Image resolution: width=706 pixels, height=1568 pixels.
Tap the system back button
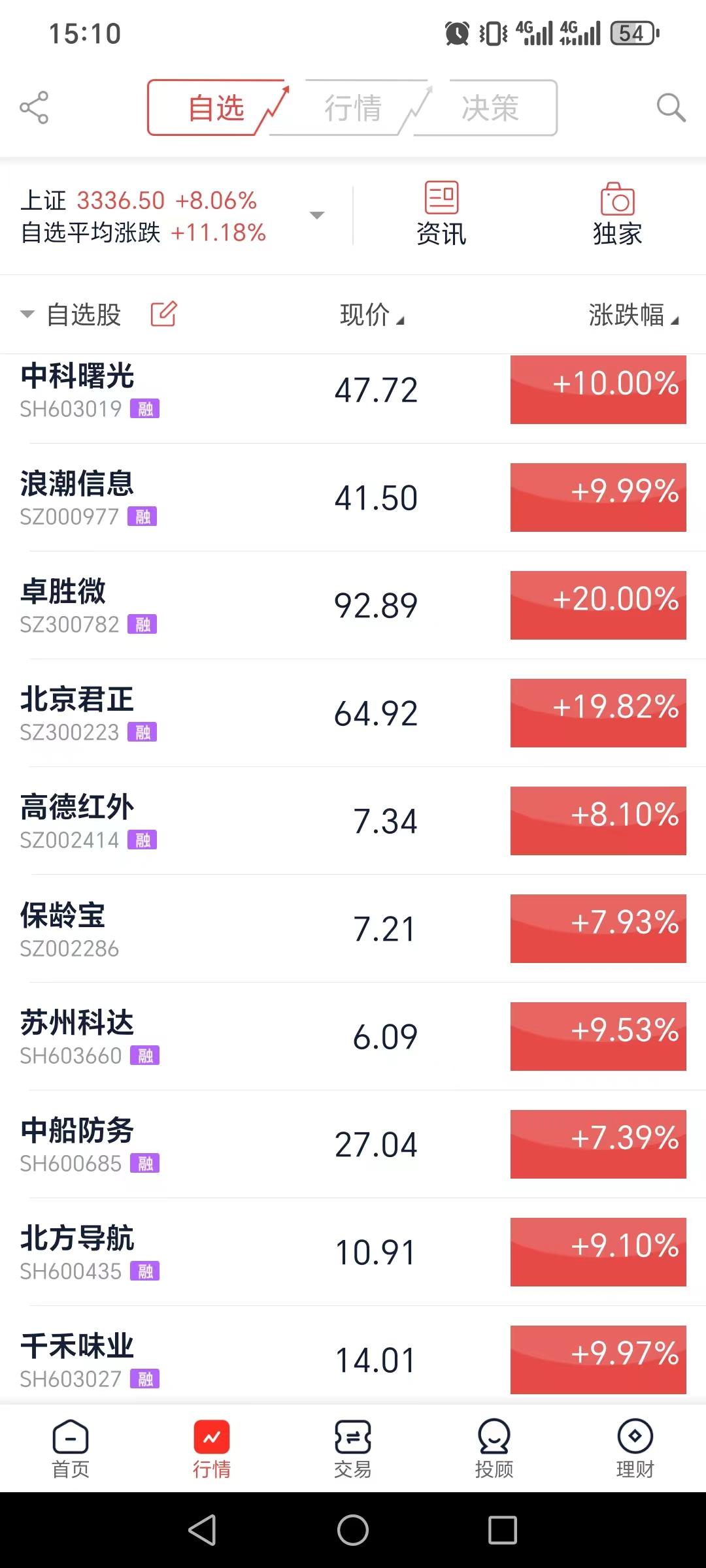coord(202,1529)
